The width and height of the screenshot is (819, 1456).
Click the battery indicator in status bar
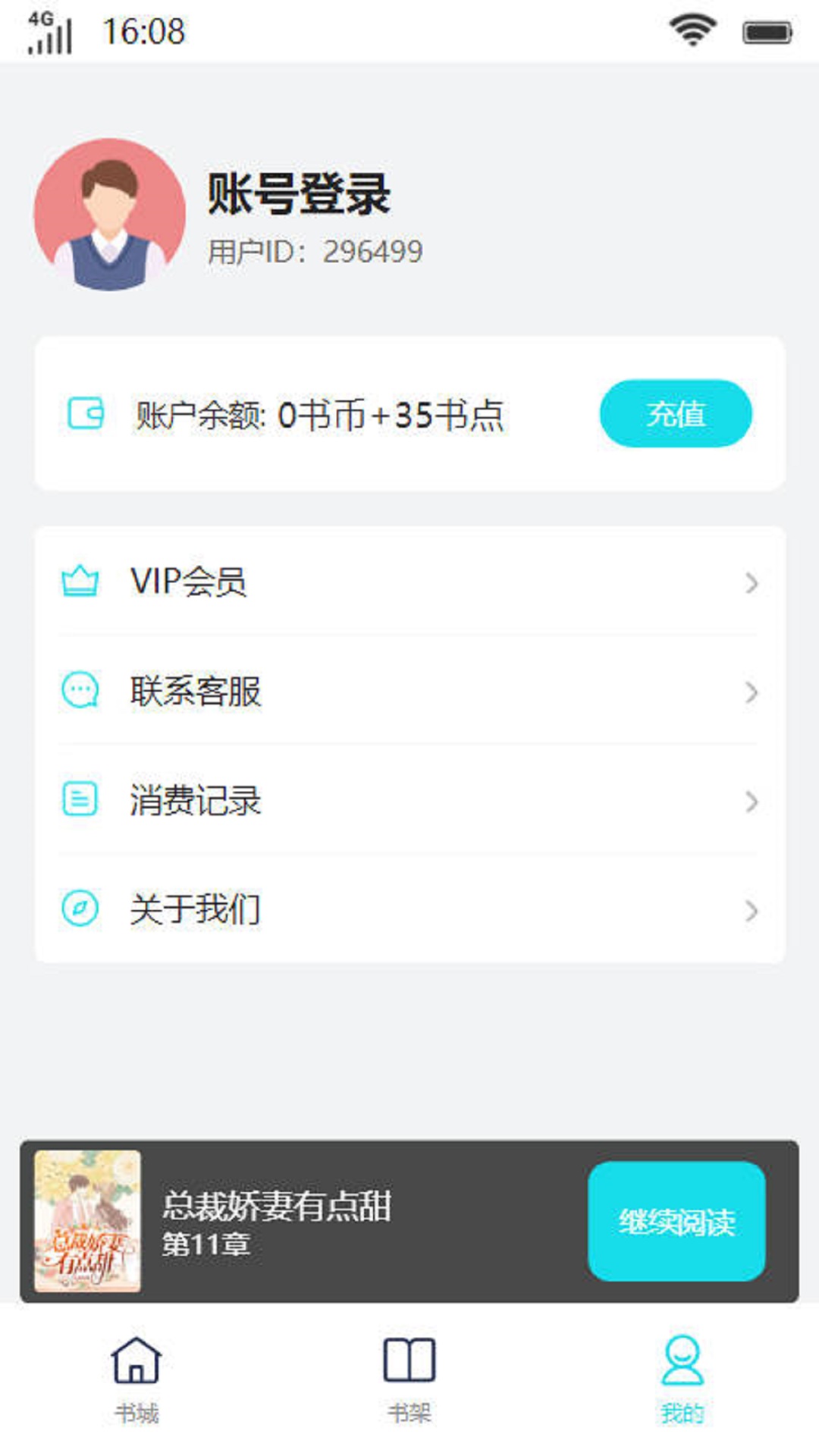766,30
